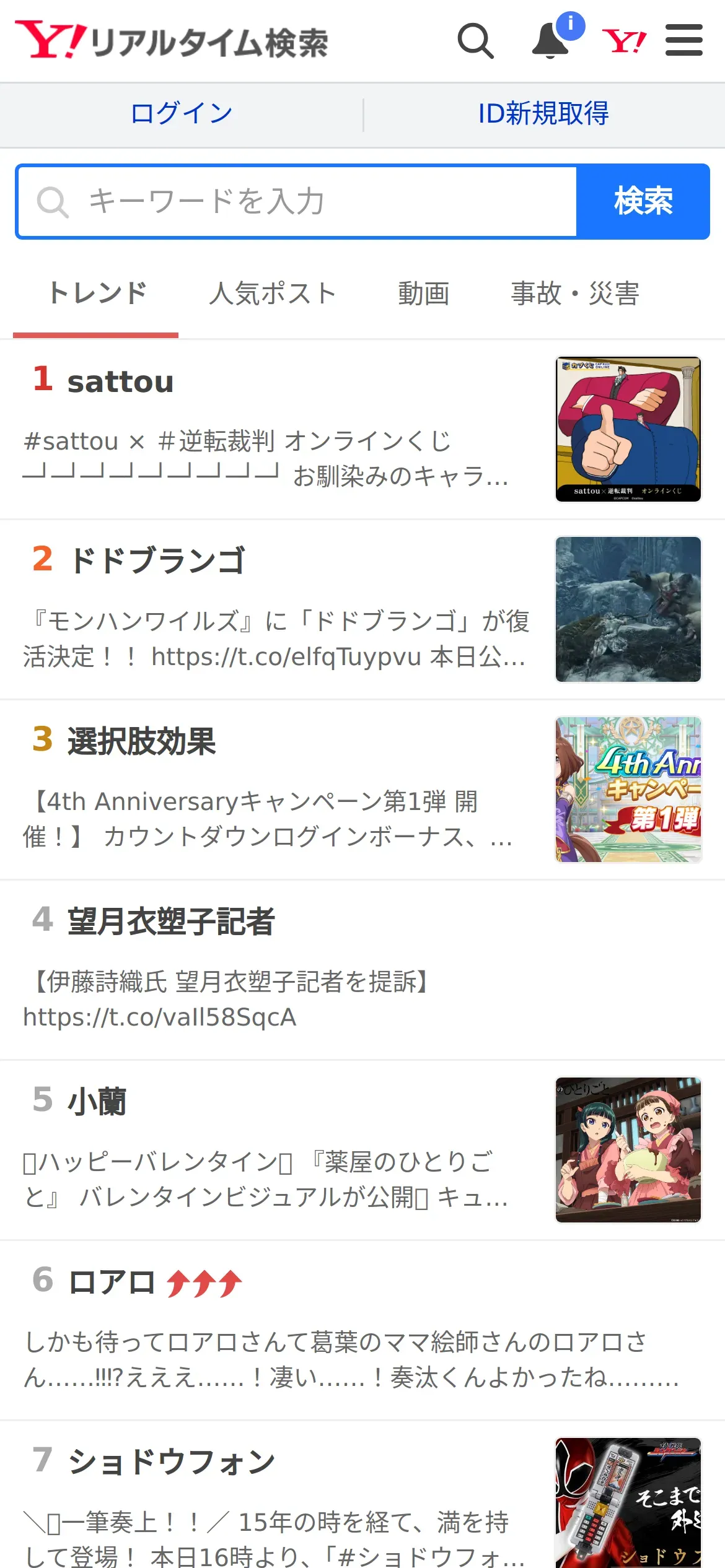Image resolution: width=725 pixels, height=1568 pixels.
Task: Select the トレンド tab
Action: click(x=97, y=294)
